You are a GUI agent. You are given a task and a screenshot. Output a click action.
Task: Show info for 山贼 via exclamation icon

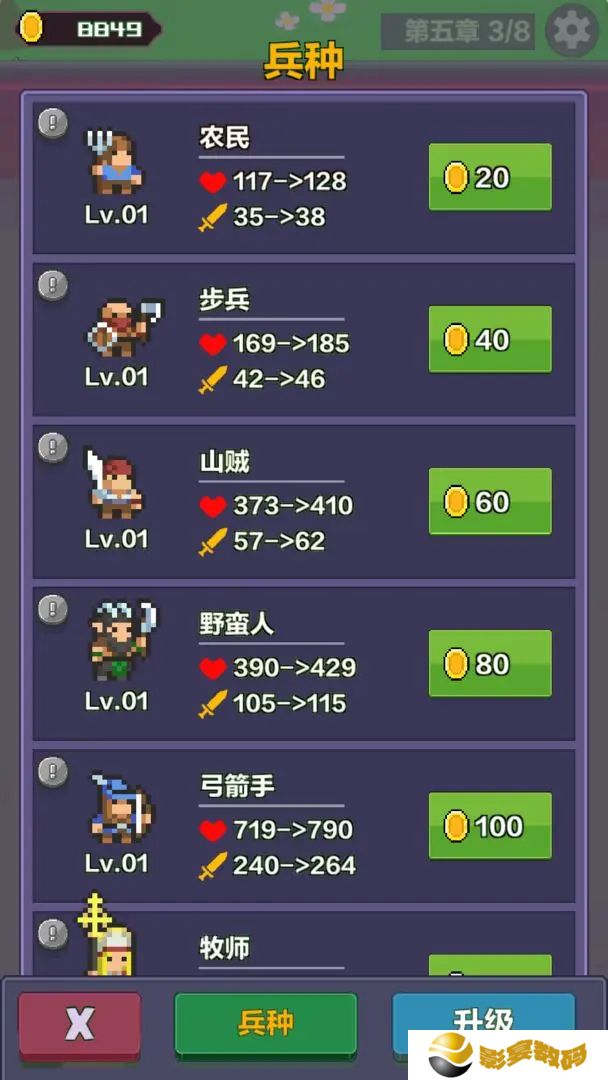coord(53,448)
